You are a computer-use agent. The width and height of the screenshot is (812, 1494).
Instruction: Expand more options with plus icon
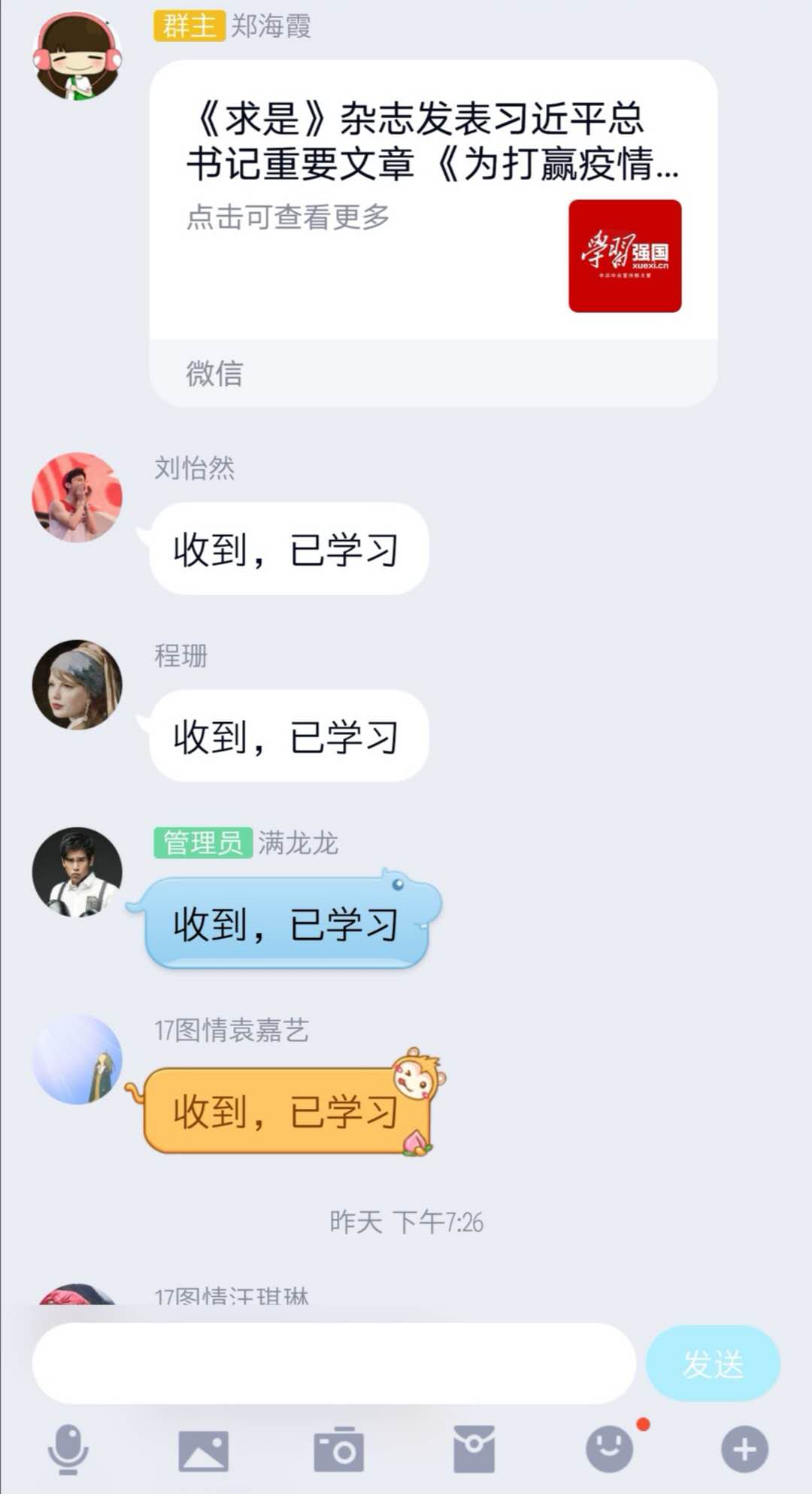pos(744,1449)
